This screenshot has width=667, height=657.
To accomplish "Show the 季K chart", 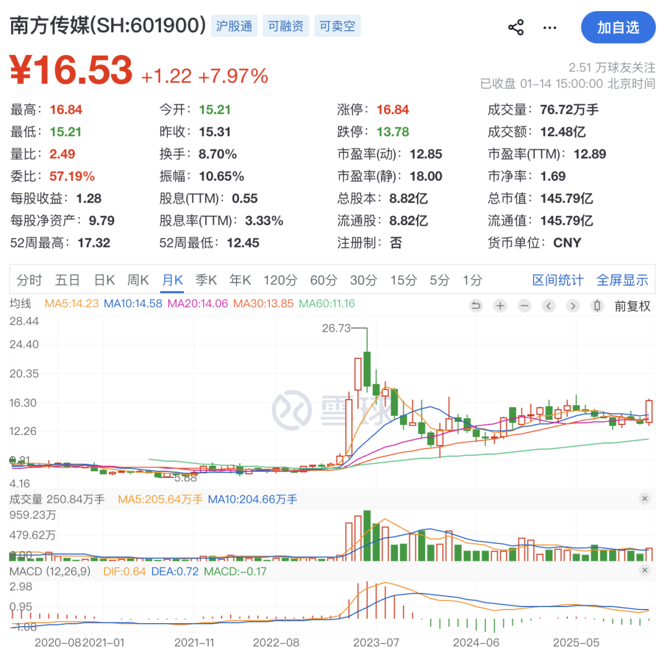I will point(206,280).
